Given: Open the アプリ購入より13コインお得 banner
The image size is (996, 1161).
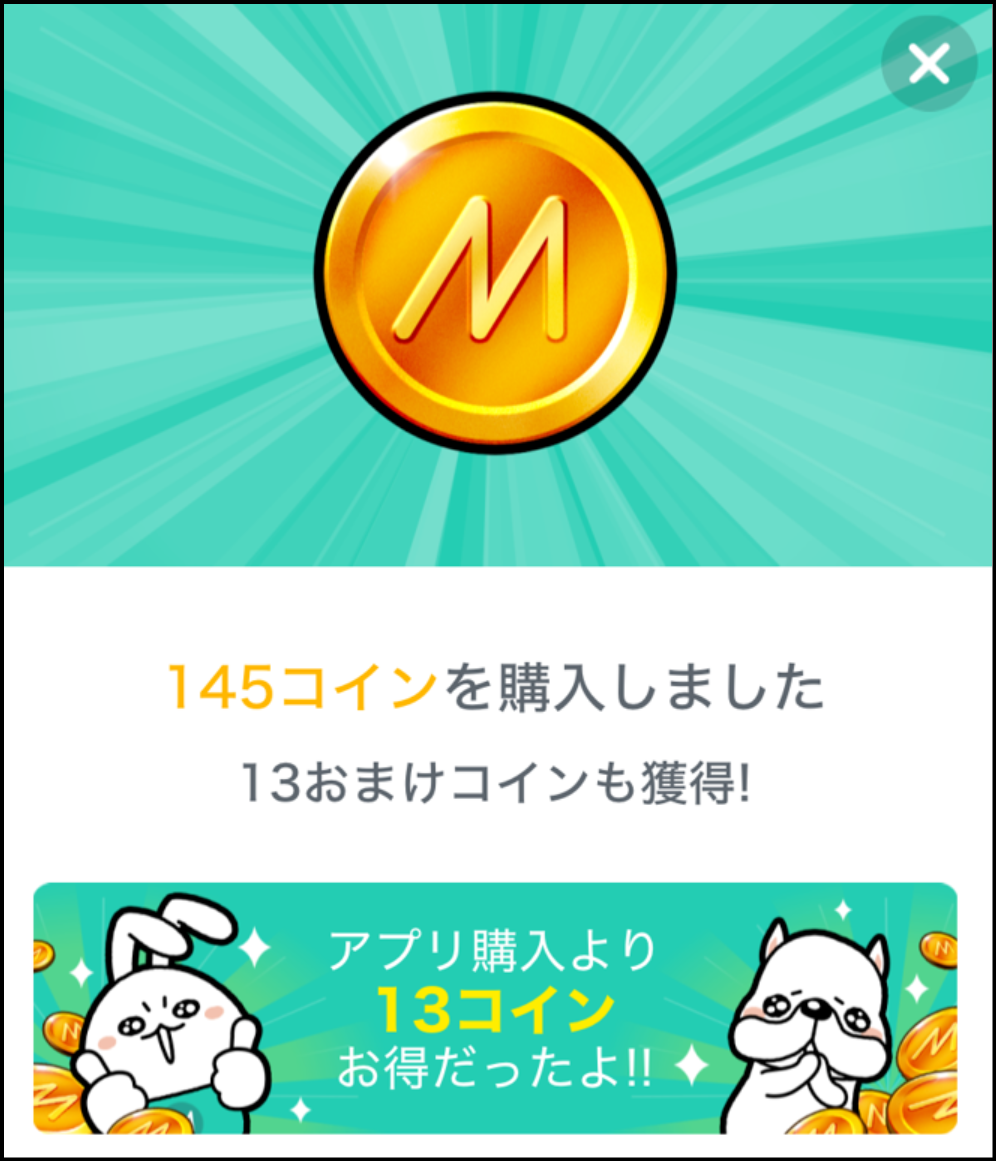Looking at the screenshot, I should coord(495,1008).
